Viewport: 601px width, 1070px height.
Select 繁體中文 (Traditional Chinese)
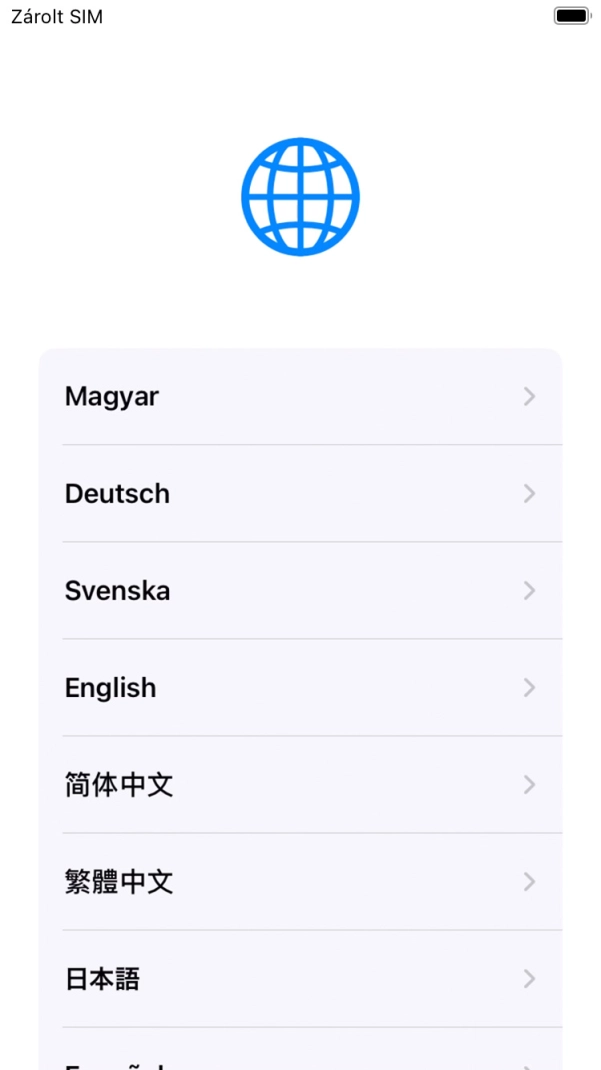[x=300, y=882]
